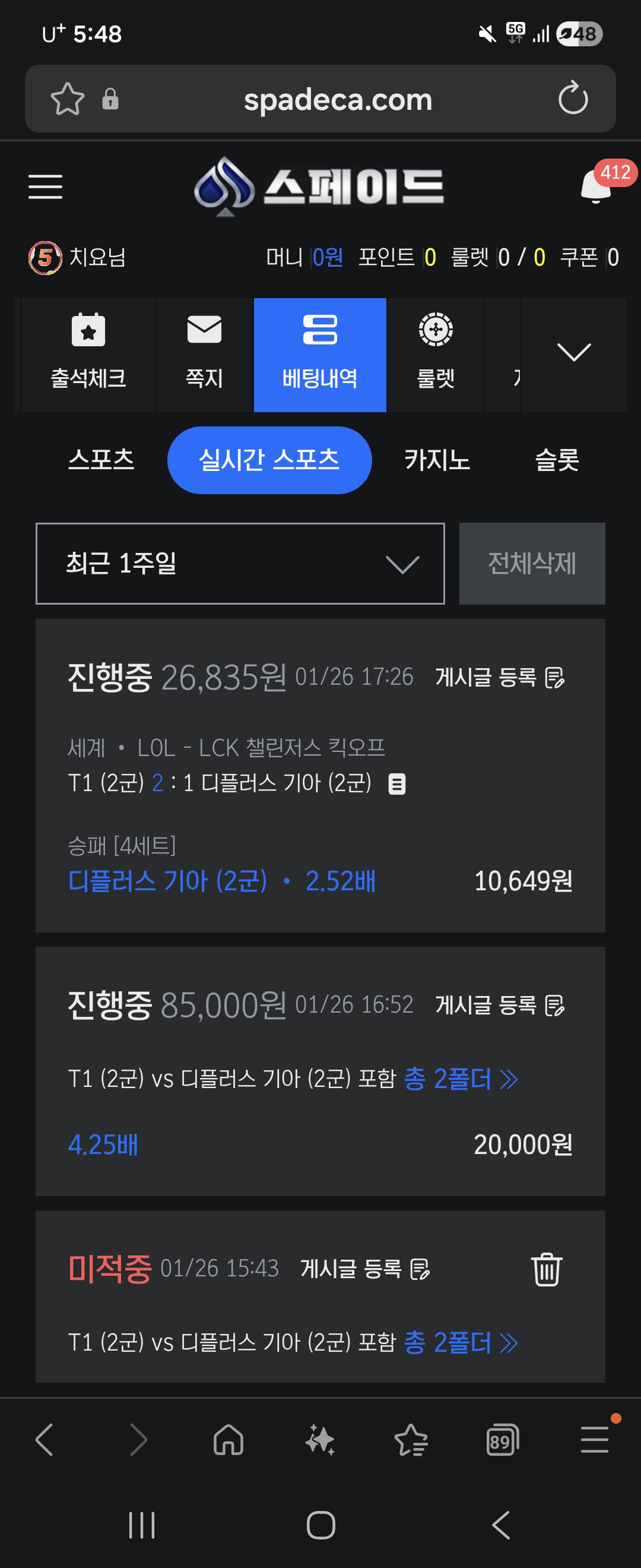This screenshot has height=1568, width=641.
Task: Open the 쪽지 messages menu
Action: [204, 354]
